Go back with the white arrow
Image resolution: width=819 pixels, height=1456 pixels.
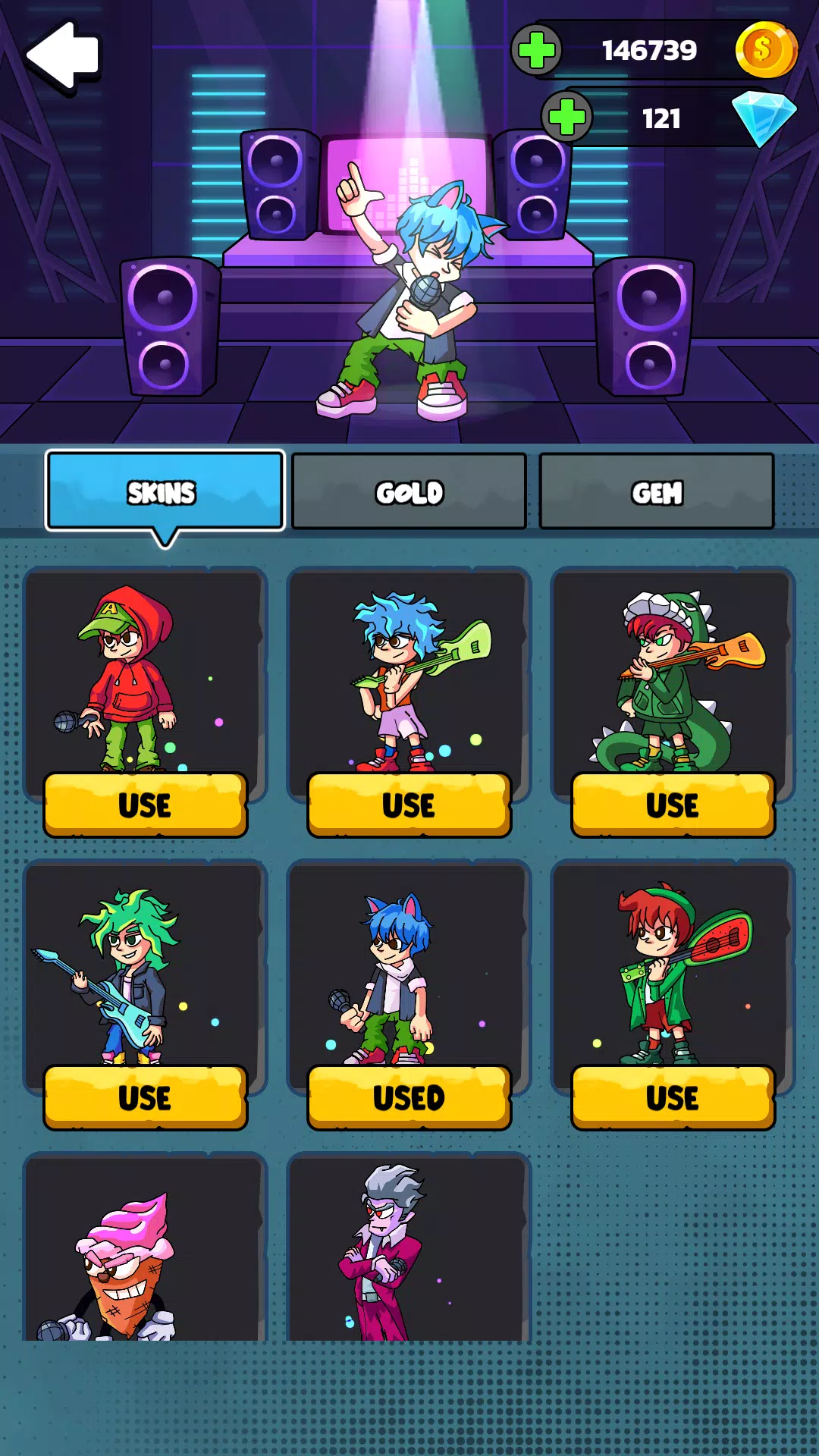pyautogui.click(x=64, y=57)
